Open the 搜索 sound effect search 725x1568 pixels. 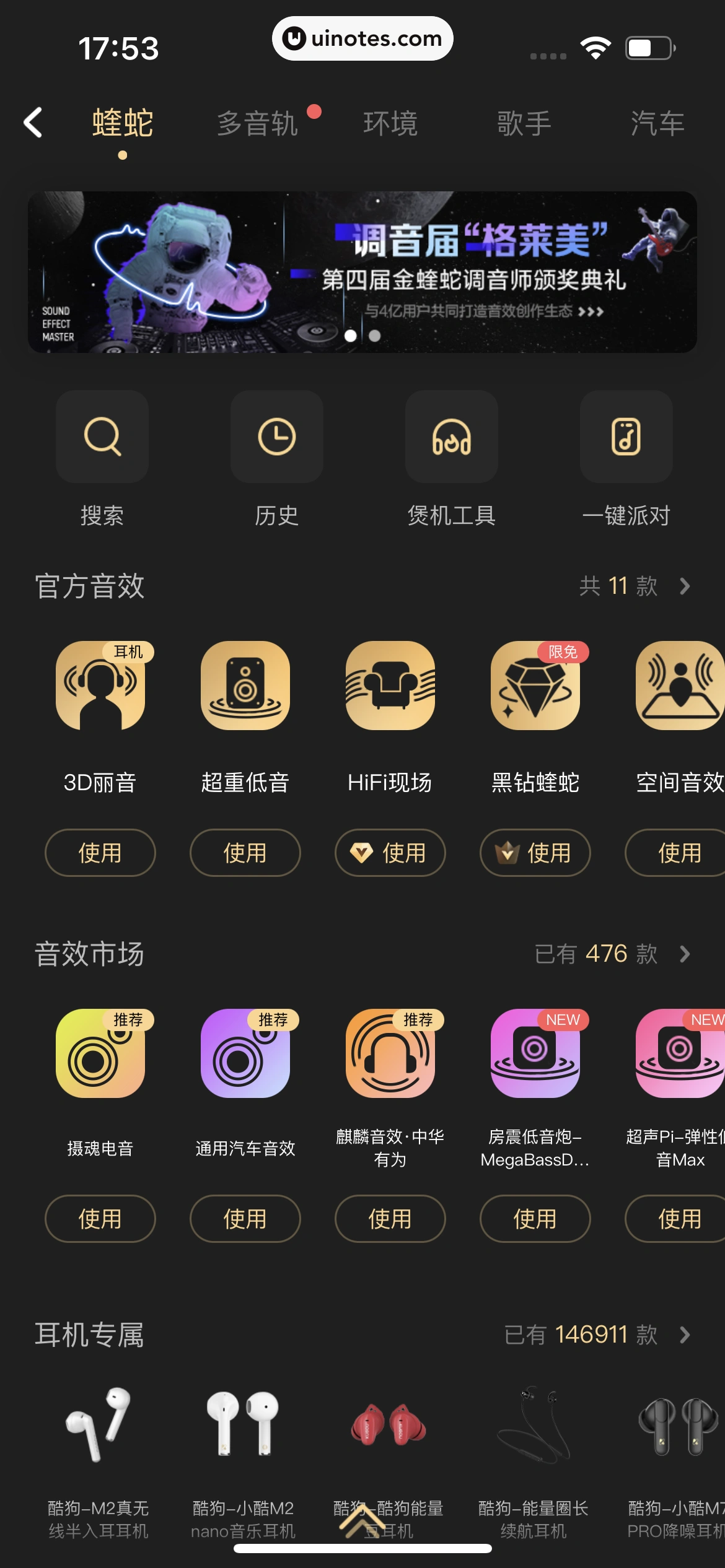click(102, 437)
